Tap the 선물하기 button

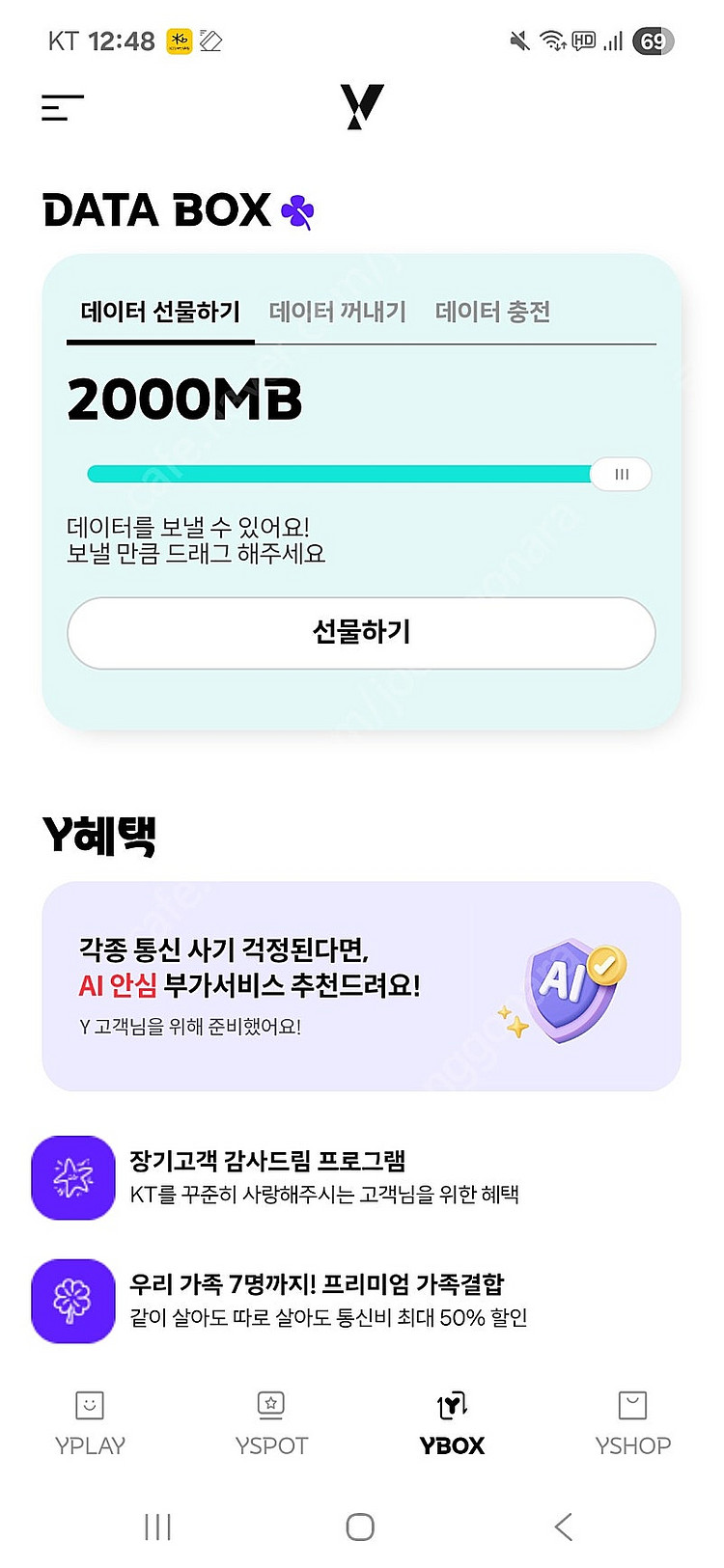361,632
